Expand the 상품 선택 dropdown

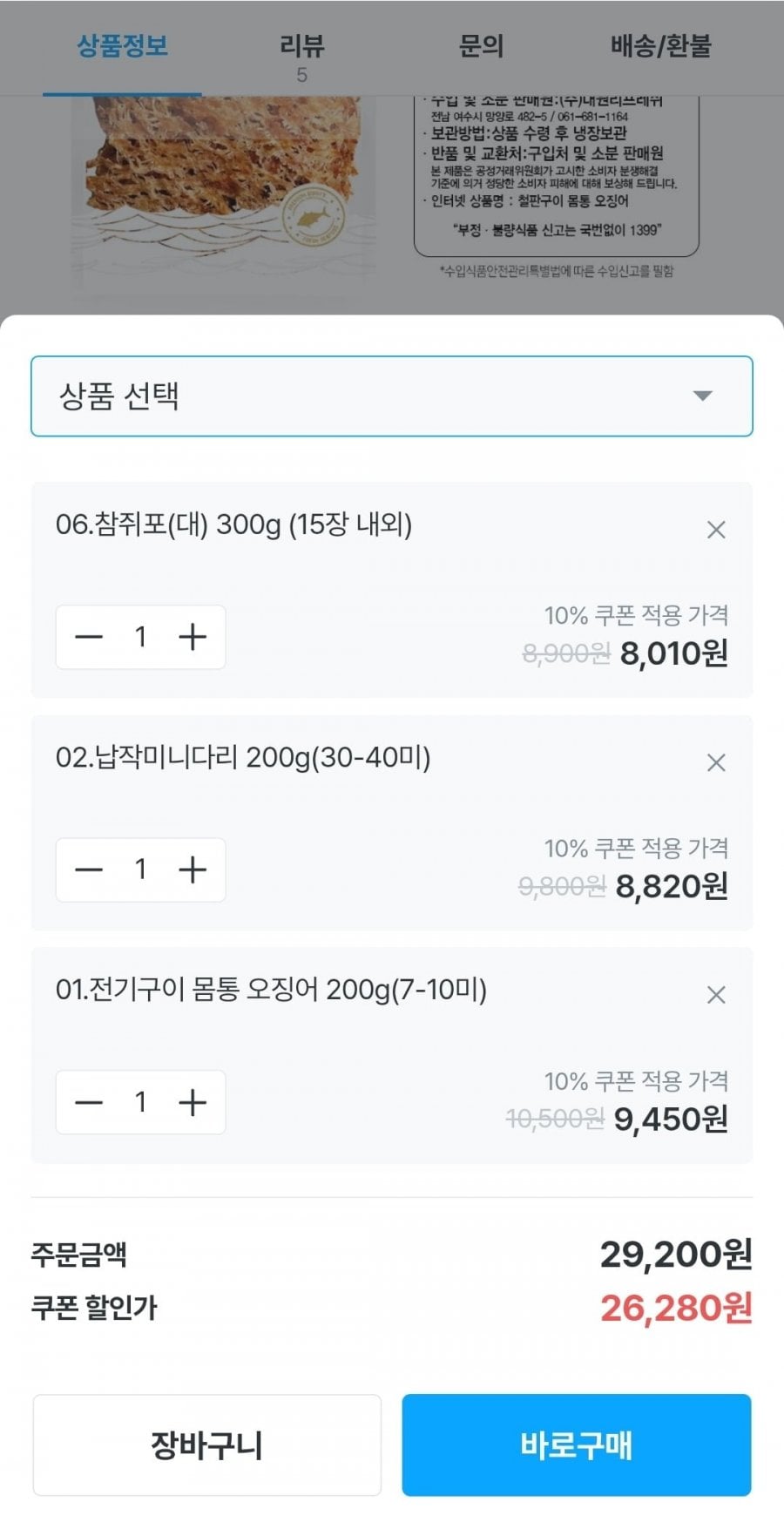click(392, 396)
